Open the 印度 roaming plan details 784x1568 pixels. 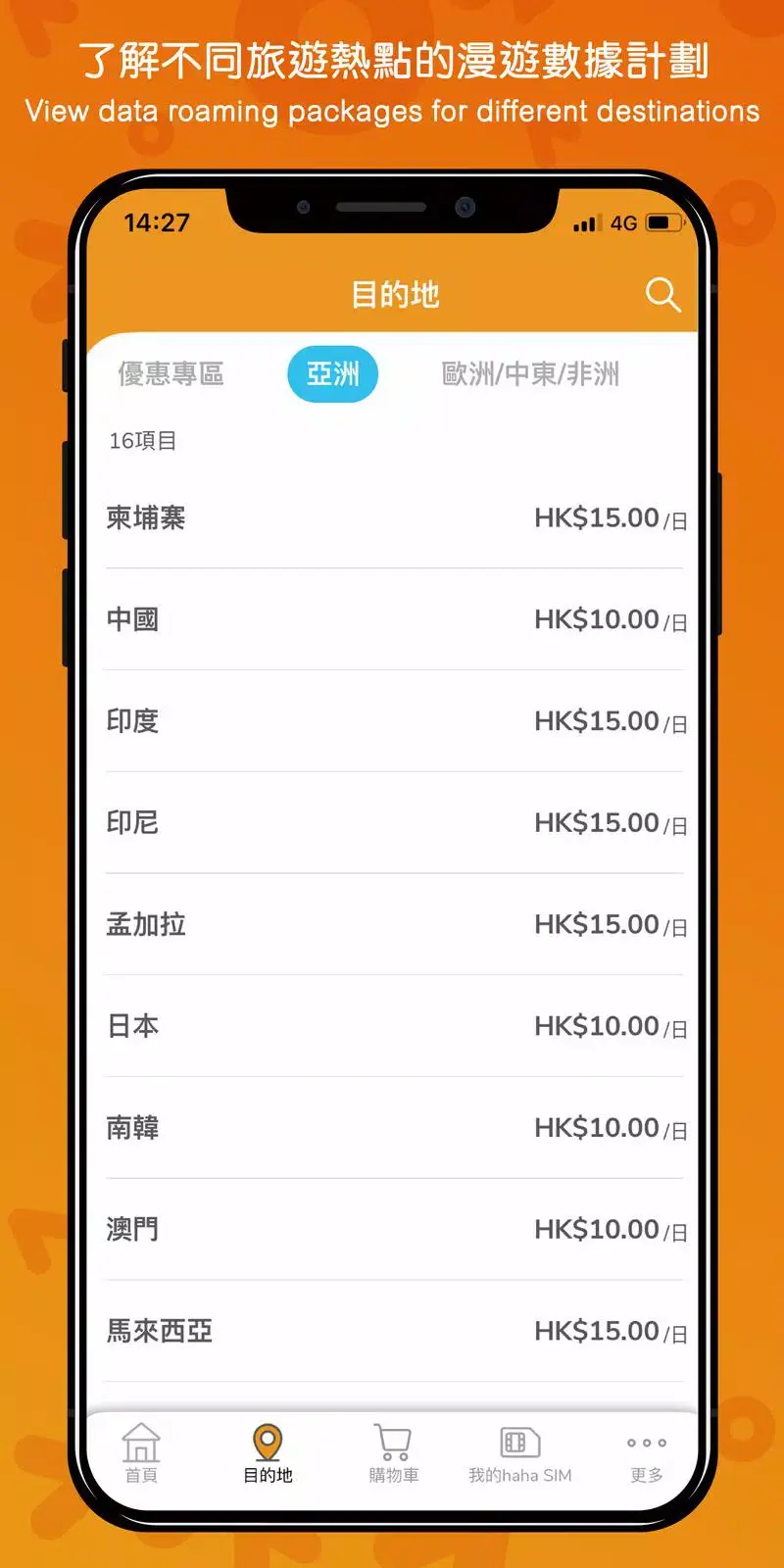tap(392, 721)
